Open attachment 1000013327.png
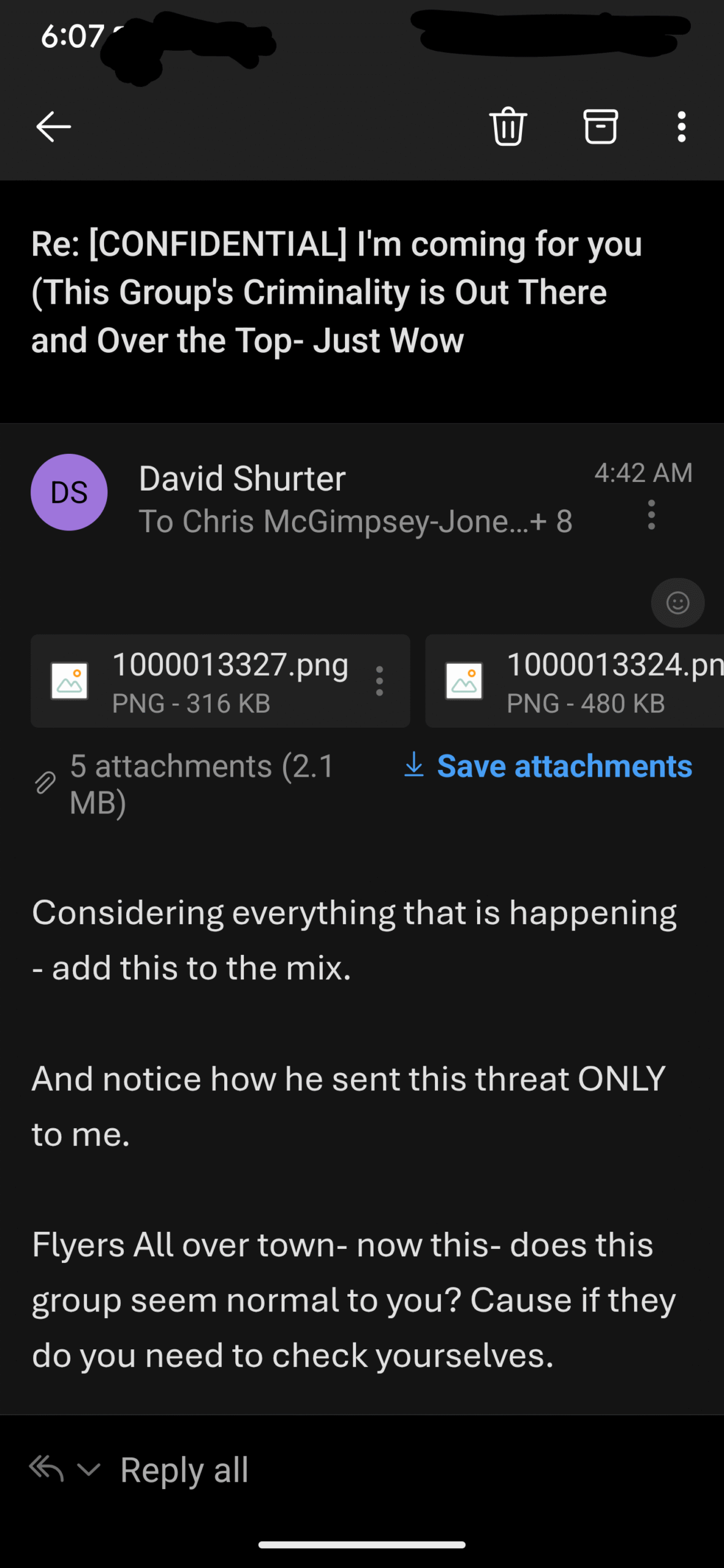The width and height of the screenshot is (724, 1568). coord(202,681)
